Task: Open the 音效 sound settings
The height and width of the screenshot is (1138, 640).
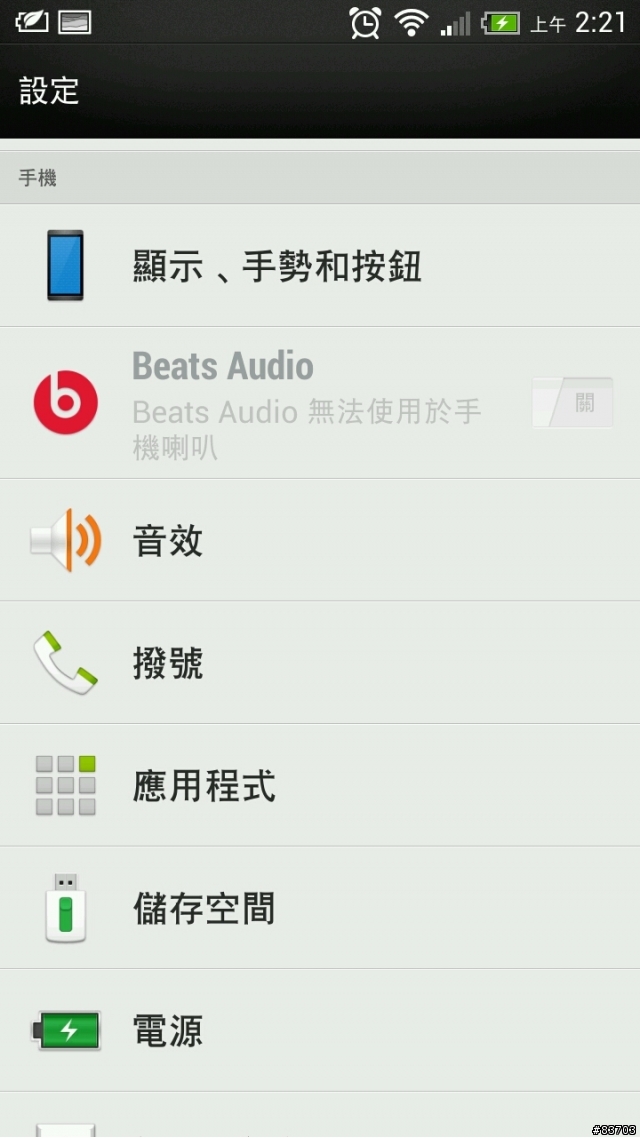Action: [320, 540]
